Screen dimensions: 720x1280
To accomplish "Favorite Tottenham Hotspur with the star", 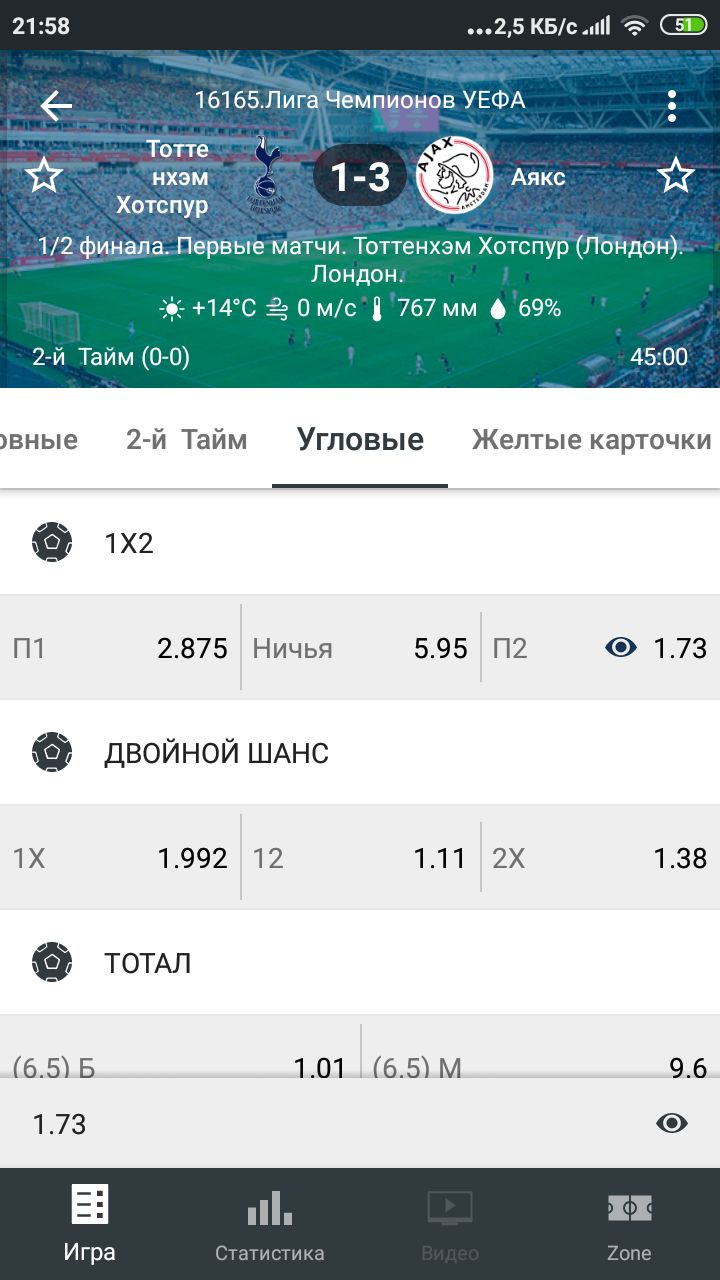I will pyautogui.click(x=44, y=176).
